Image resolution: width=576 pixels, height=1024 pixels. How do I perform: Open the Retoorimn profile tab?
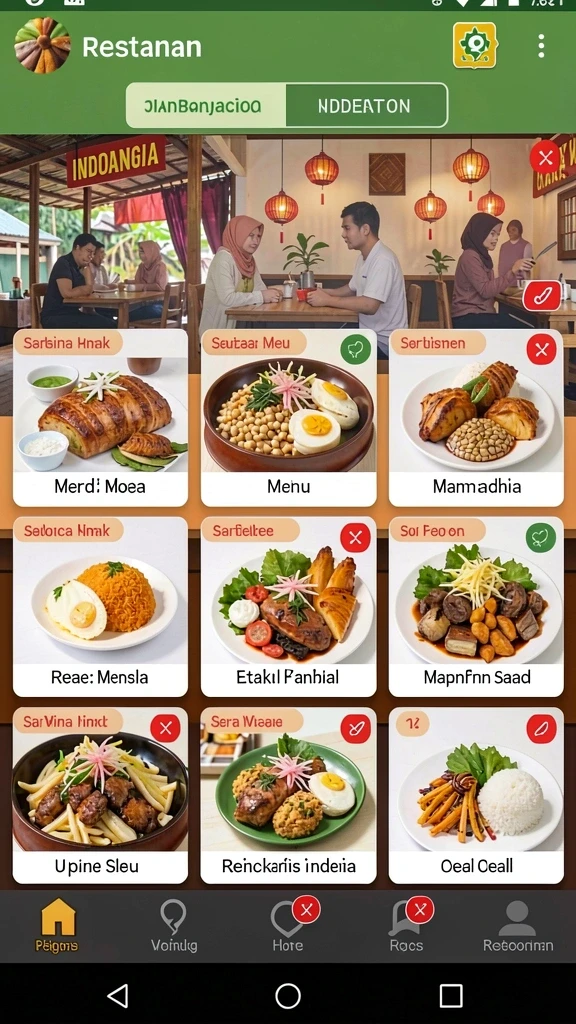518,925
